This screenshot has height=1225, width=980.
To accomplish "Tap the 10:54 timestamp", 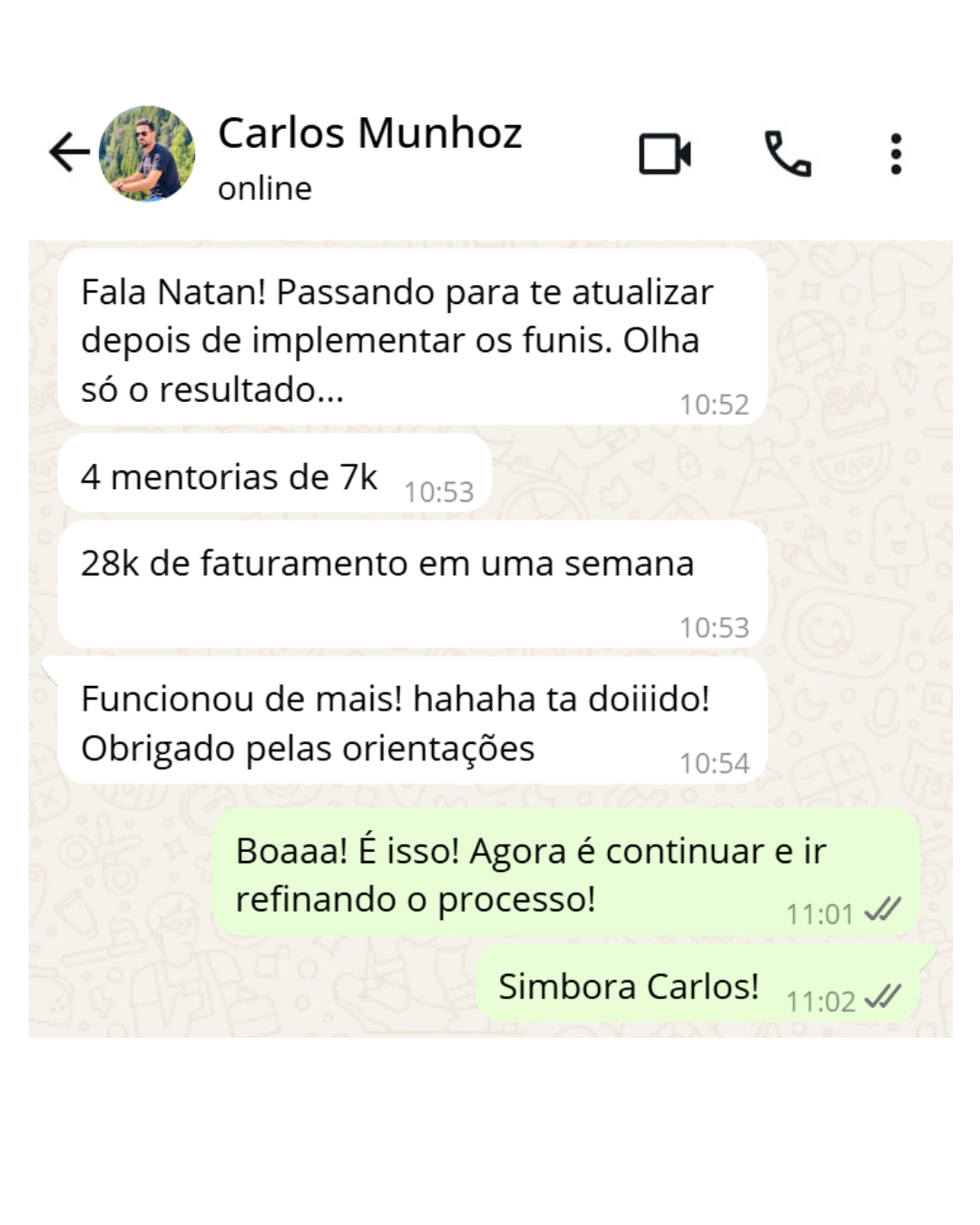I will click(716, 763).
